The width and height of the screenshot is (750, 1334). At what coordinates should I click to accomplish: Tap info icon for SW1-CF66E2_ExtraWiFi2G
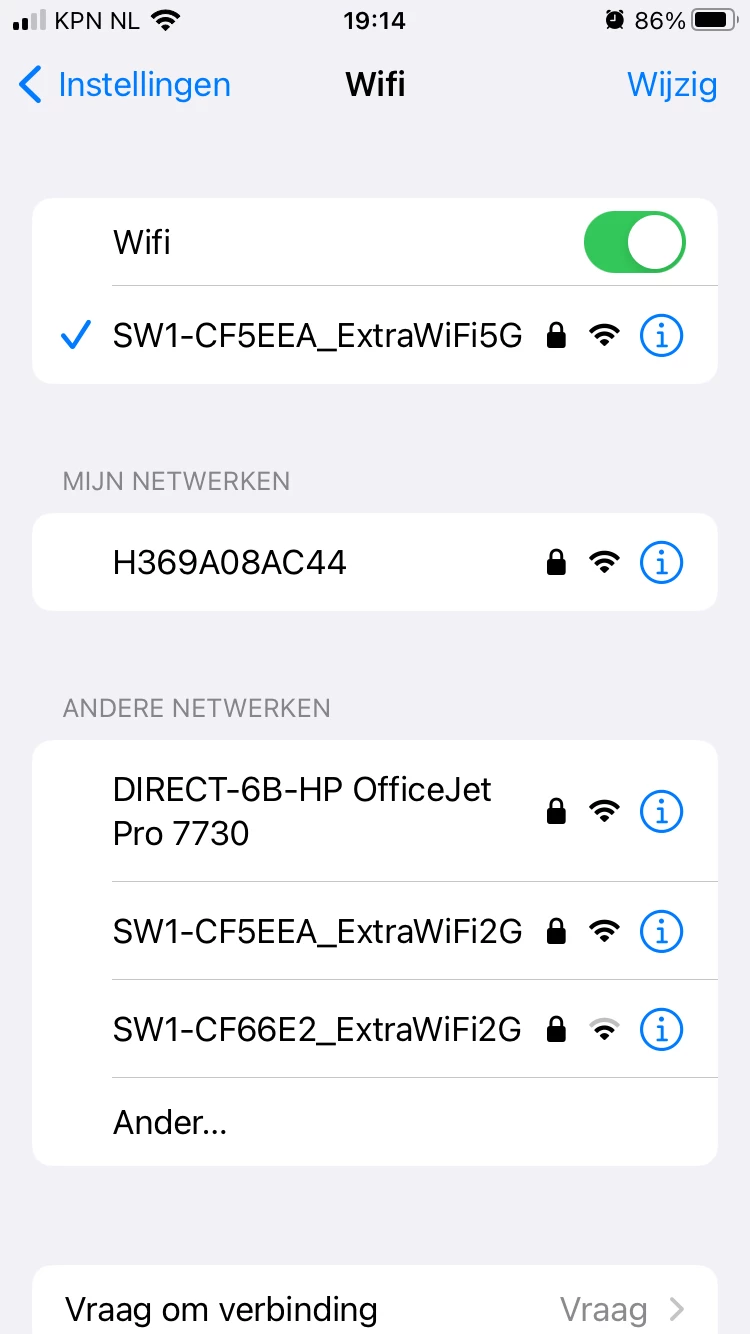(x=661, y=1029)
